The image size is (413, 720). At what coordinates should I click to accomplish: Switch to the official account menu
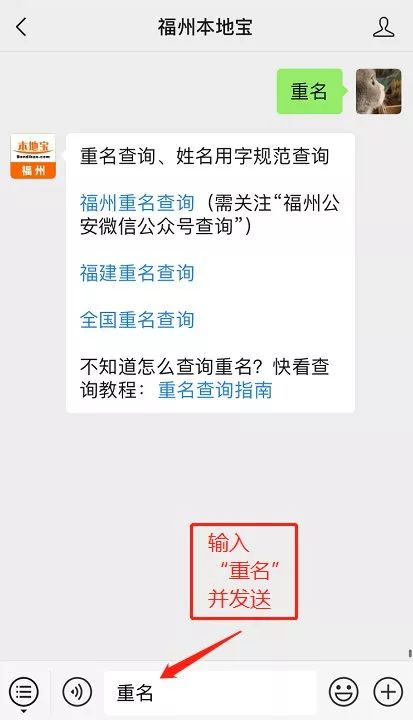[24, 692]
